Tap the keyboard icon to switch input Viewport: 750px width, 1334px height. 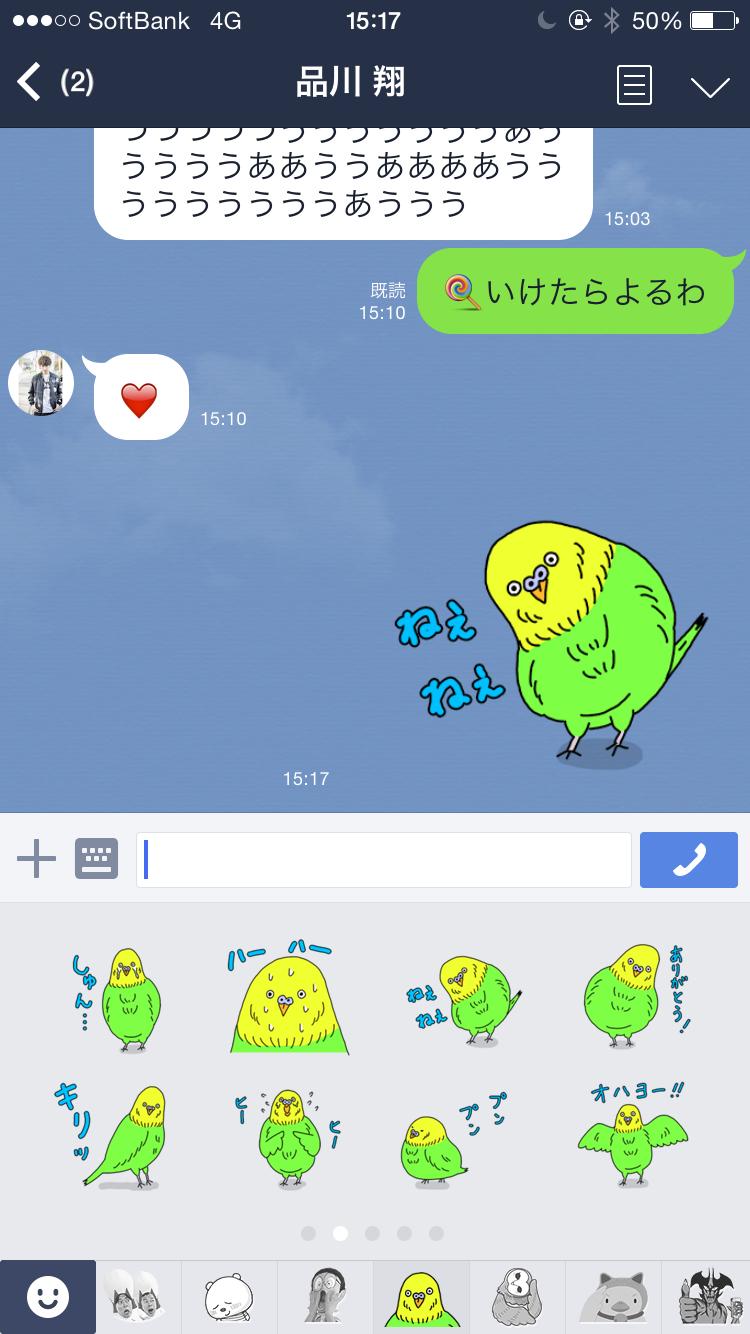(97, 858)
